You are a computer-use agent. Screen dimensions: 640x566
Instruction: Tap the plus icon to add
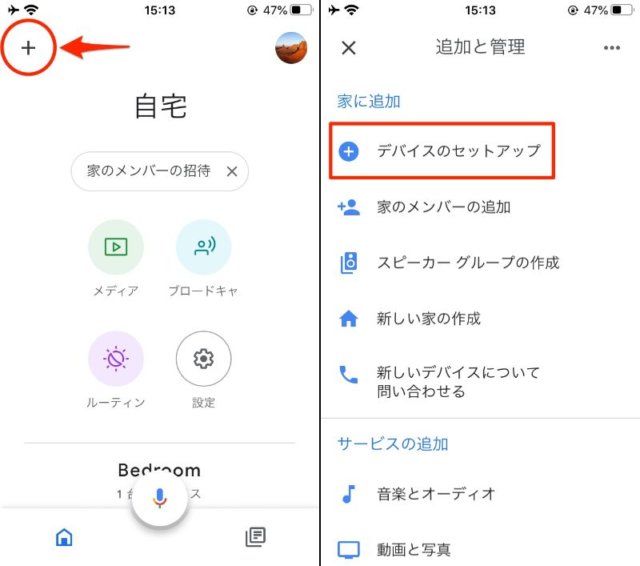click(29, 47)
